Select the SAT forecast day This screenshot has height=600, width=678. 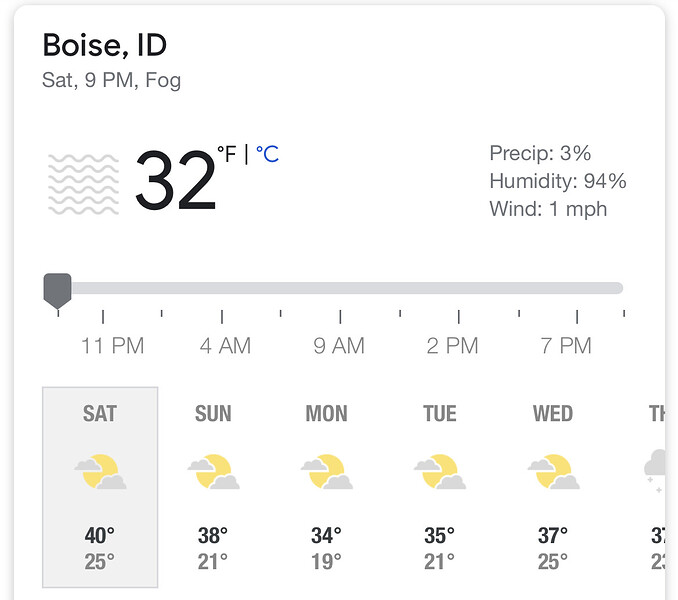point(100,487)
